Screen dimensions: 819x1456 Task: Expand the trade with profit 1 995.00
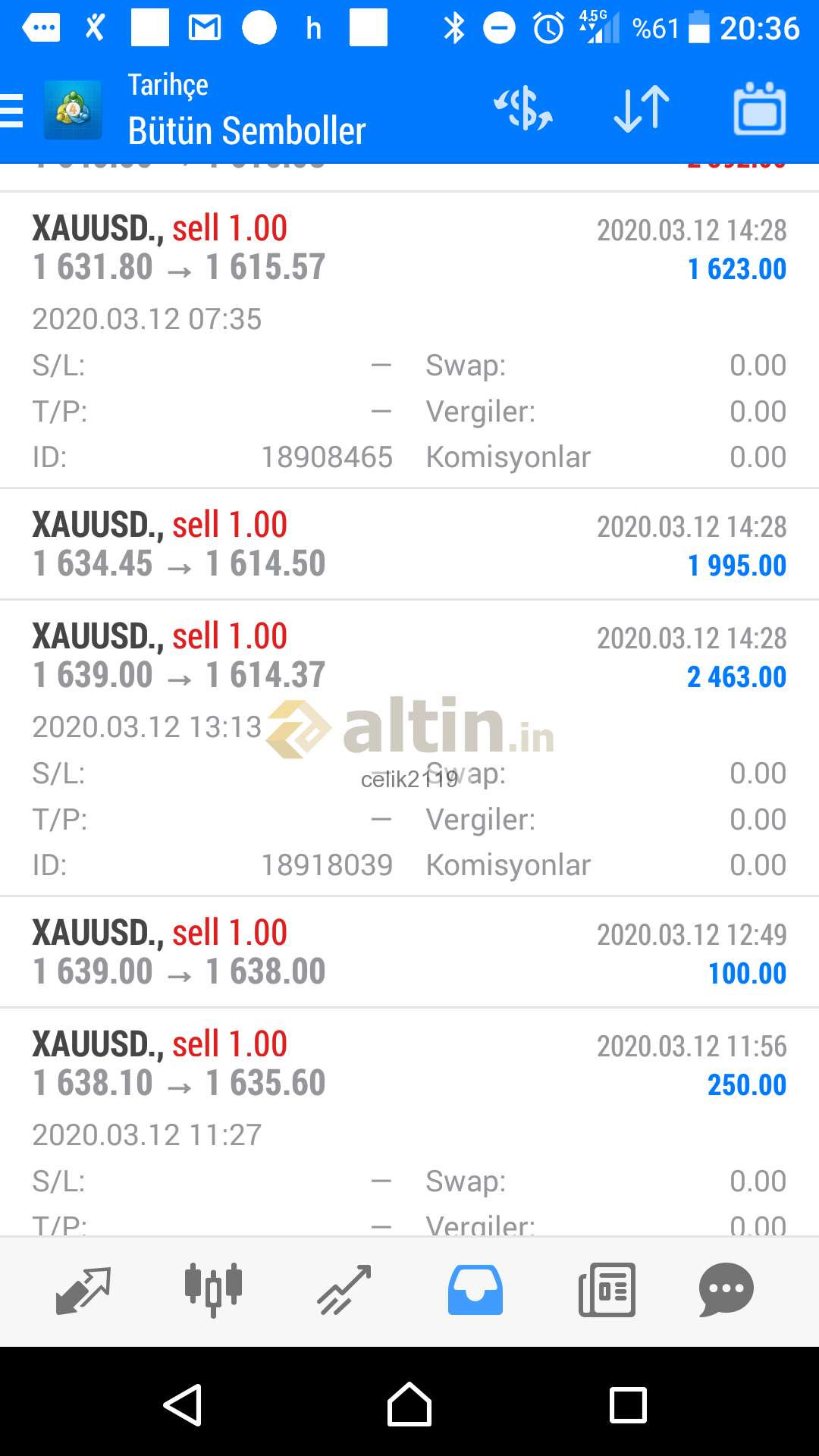pos(409,544)
